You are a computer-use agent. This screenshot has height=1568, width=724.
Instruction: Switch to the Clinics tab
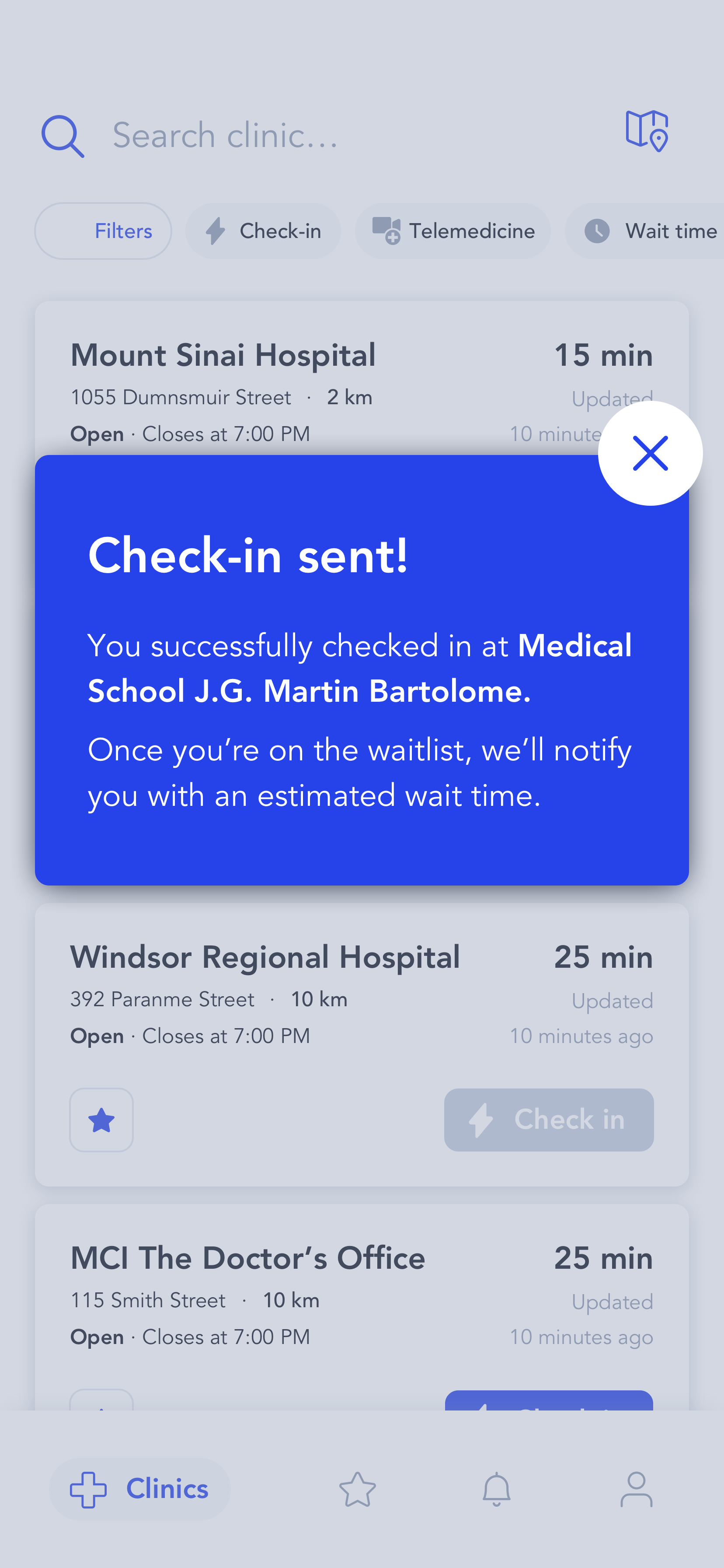(139, 1489)
